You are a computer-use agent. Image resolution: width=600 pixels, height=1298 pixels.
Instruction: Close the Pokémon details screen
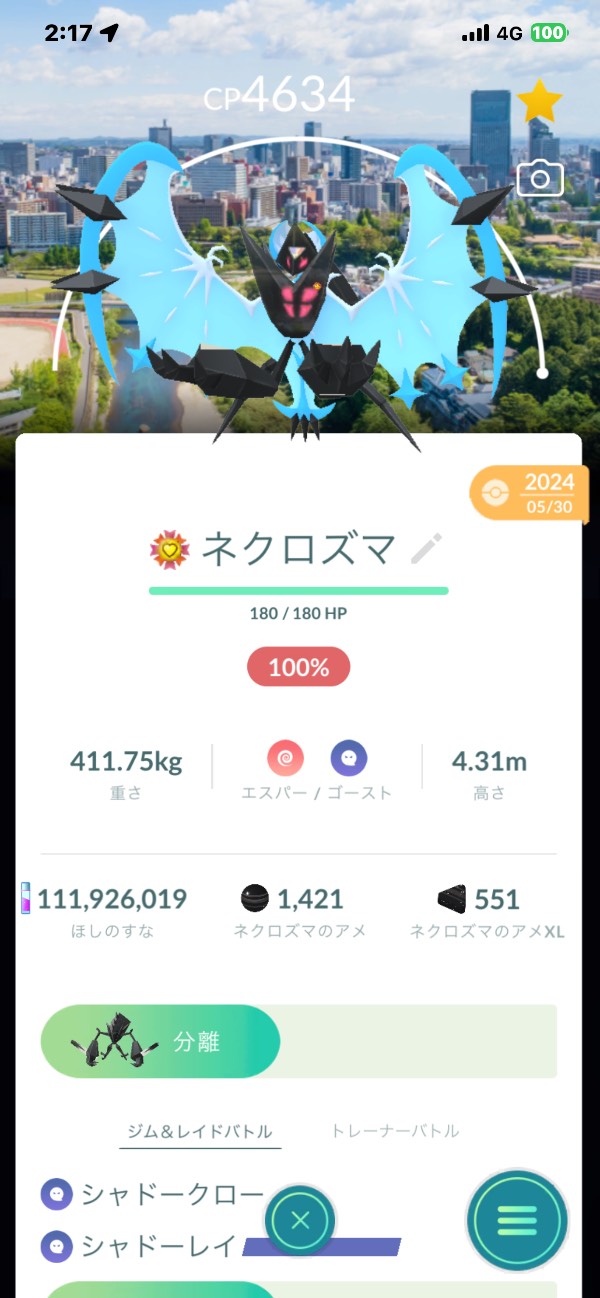(x=300, y=1220)
